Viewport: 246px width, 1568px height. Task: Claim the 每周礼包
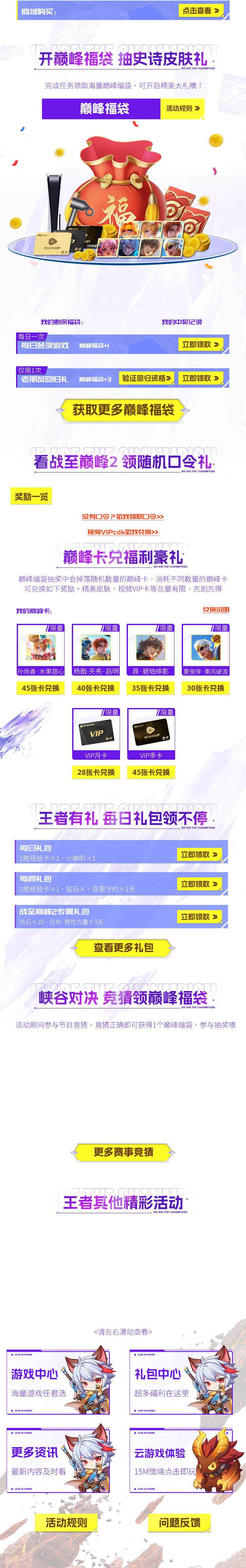[x=199, y=883]
